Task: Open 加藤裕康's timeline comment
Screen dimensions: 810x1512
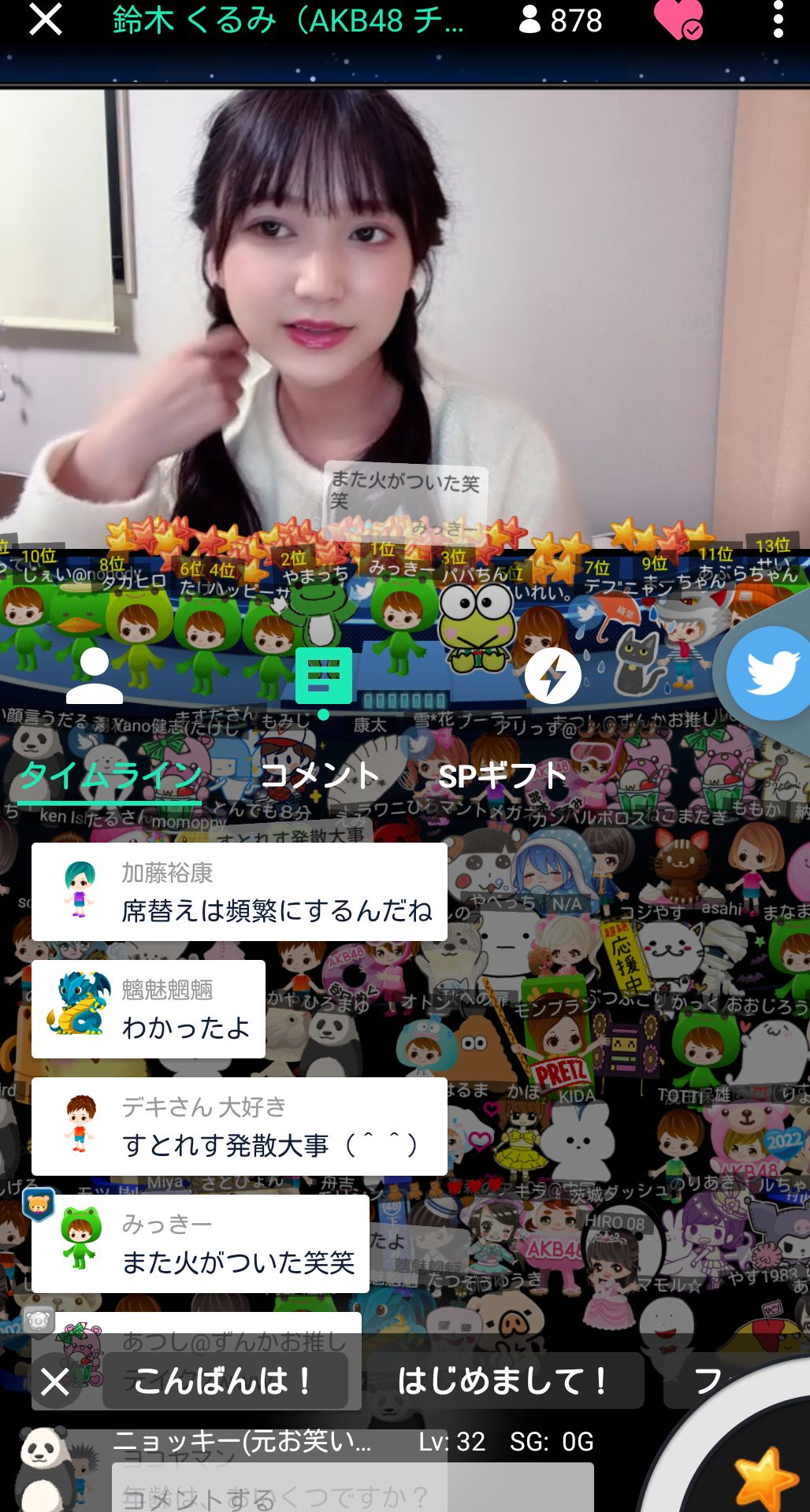Action: (x=239, y=892)
